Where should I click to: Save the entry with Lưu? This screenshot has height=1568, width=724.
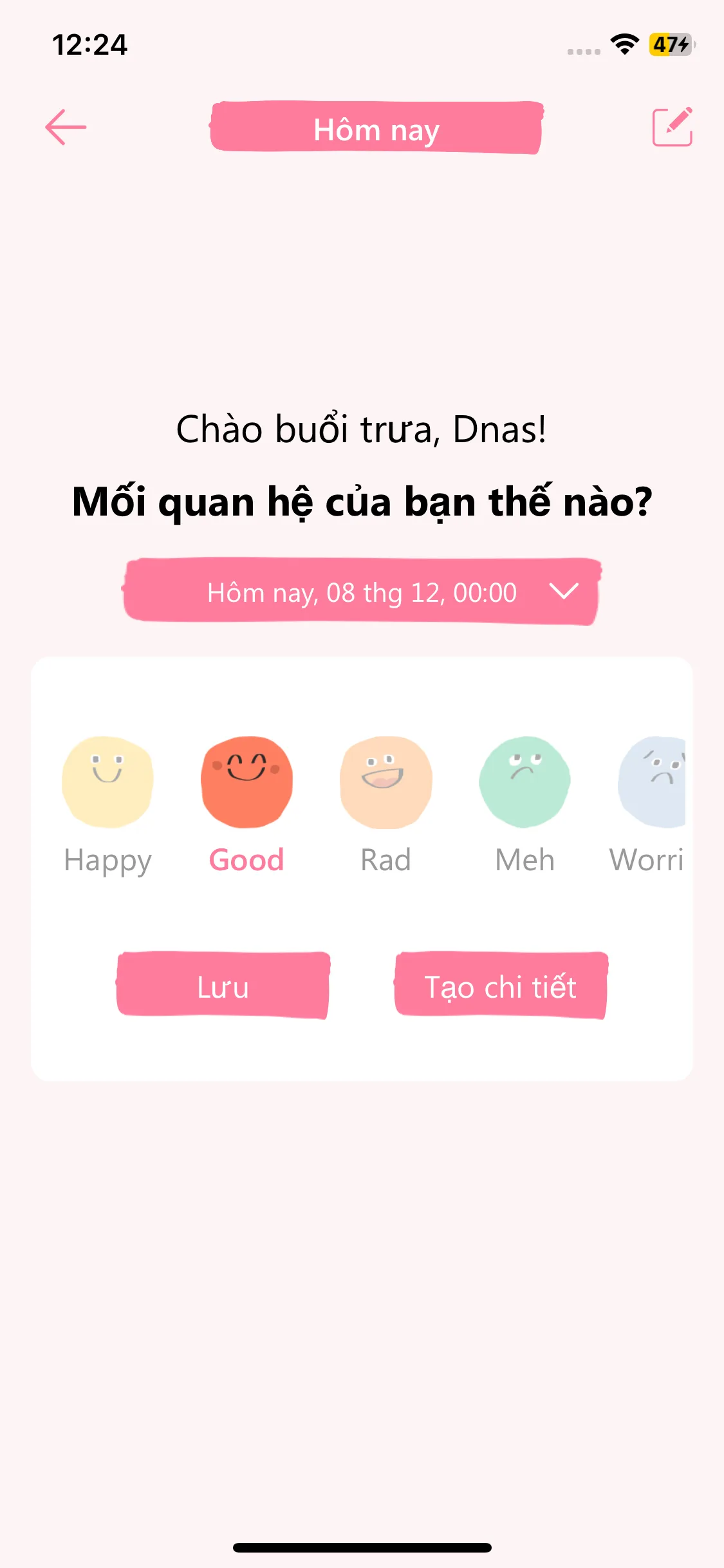pyautogui.click(x=223, y=985)
